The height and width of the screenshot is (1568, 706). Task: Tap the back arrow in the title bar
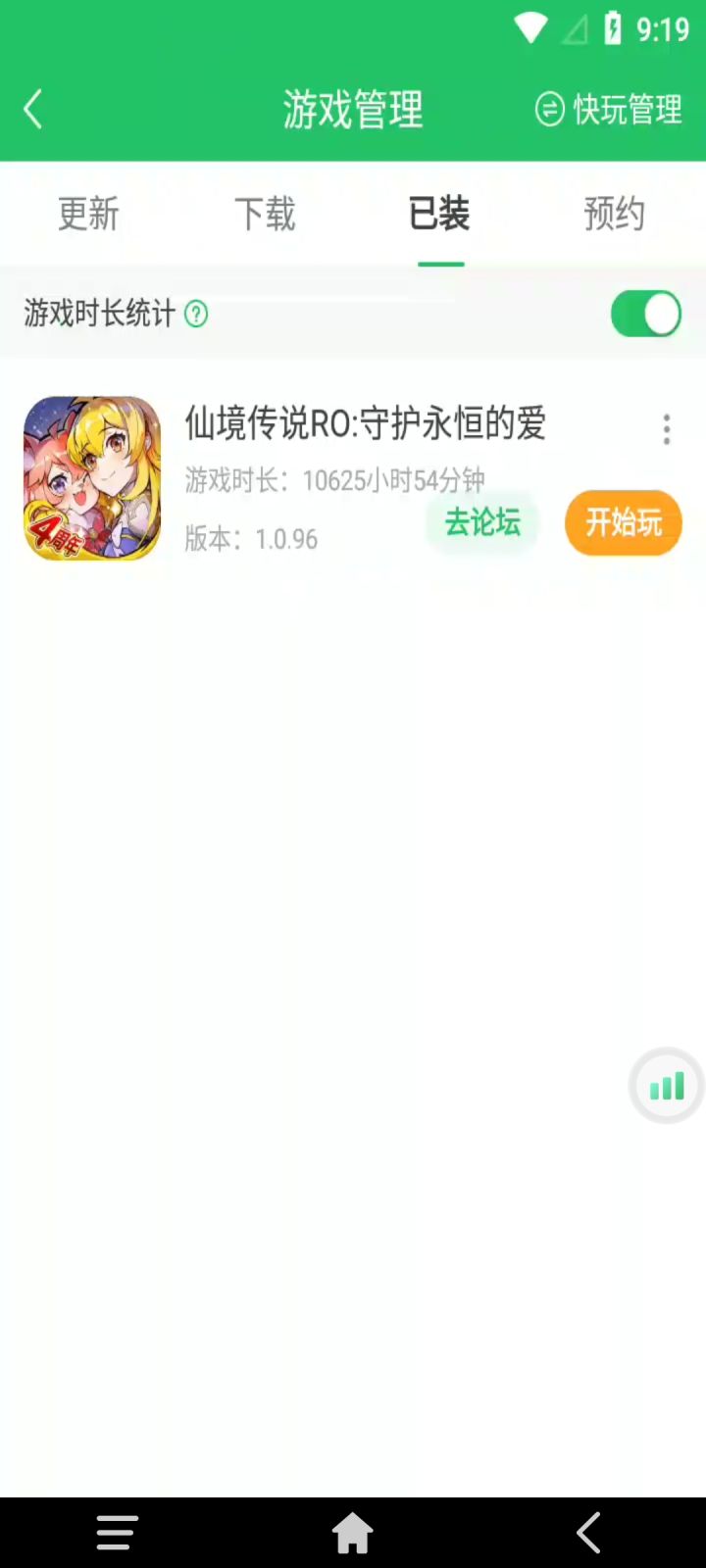point(32,109)
